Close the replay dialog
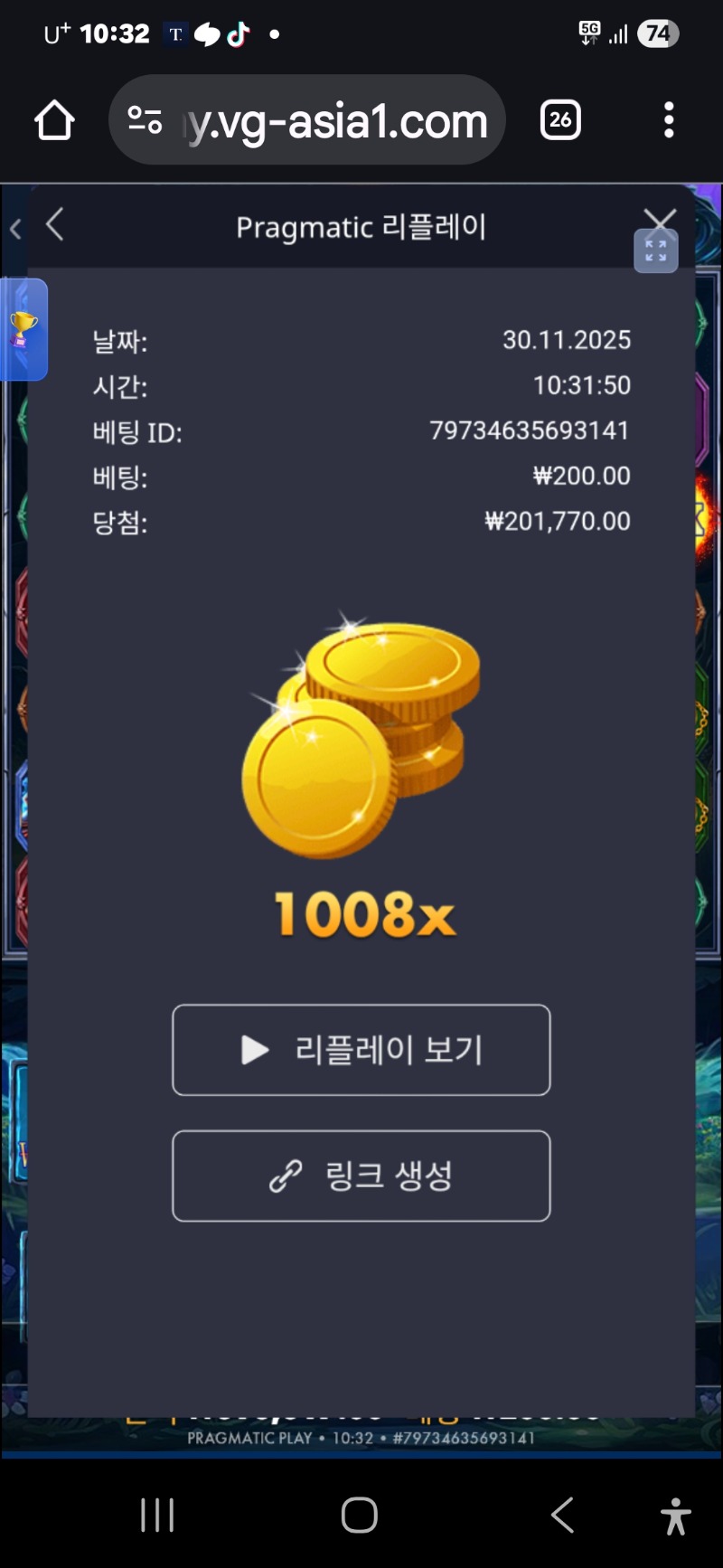This screenshot has height=1568, width=723. pos(660,218)
